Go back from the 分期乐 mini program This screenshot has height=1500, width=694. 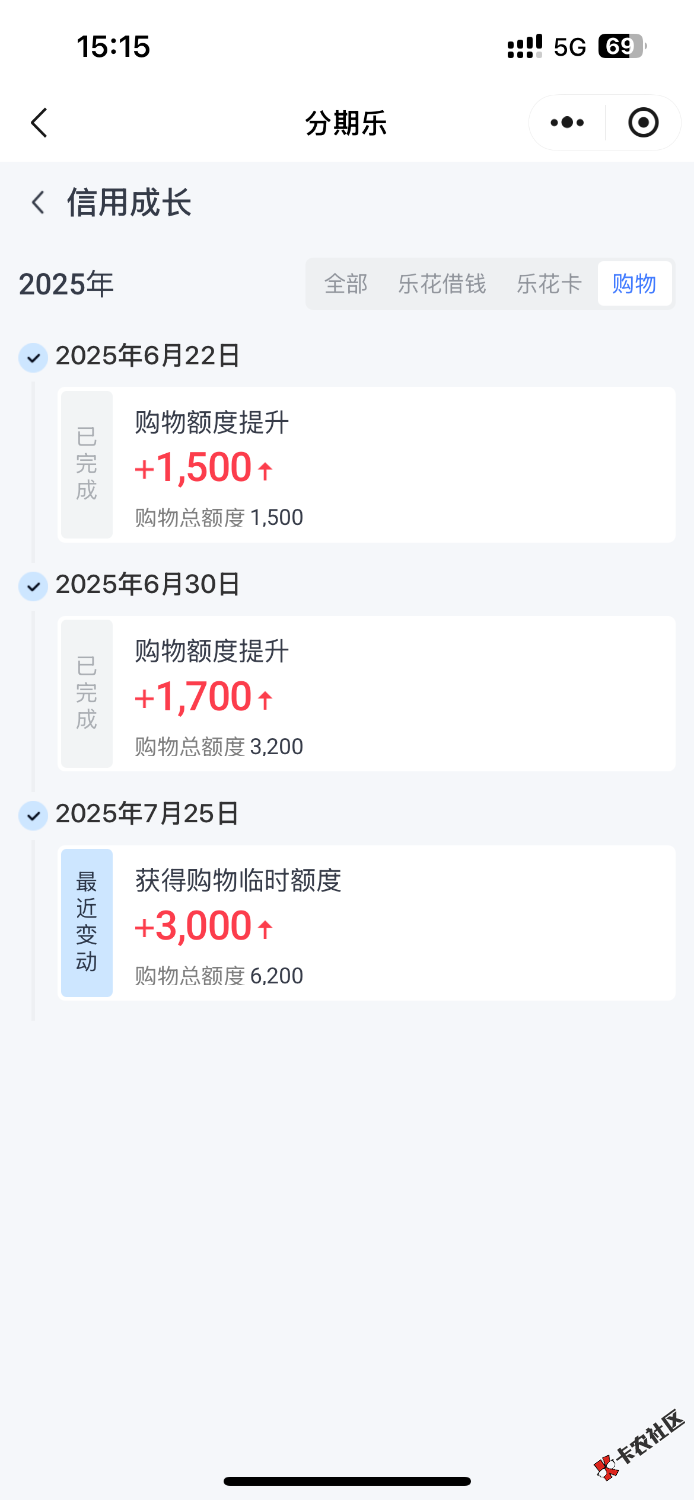[x=39, y=123]
